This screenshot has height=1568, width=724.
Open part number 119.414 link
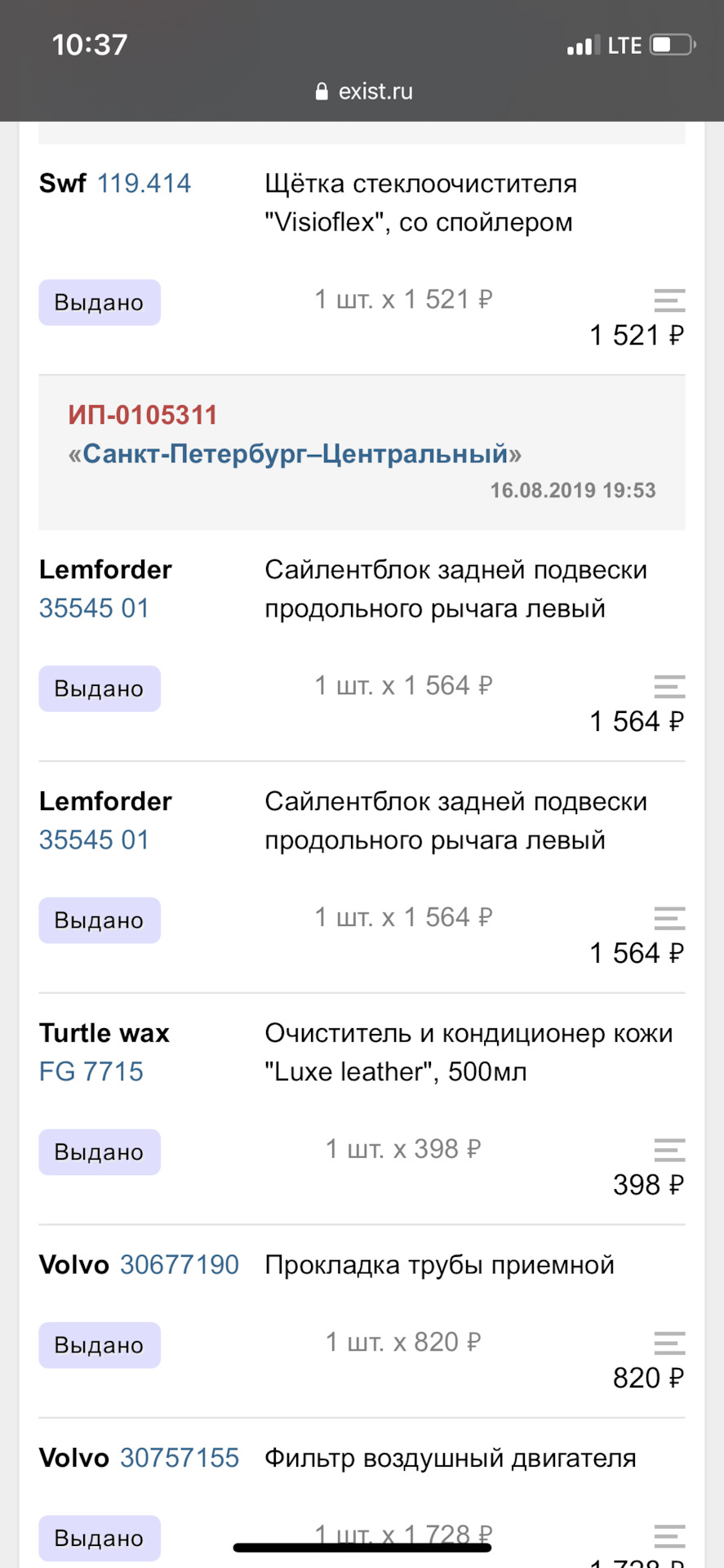[144, 183]
